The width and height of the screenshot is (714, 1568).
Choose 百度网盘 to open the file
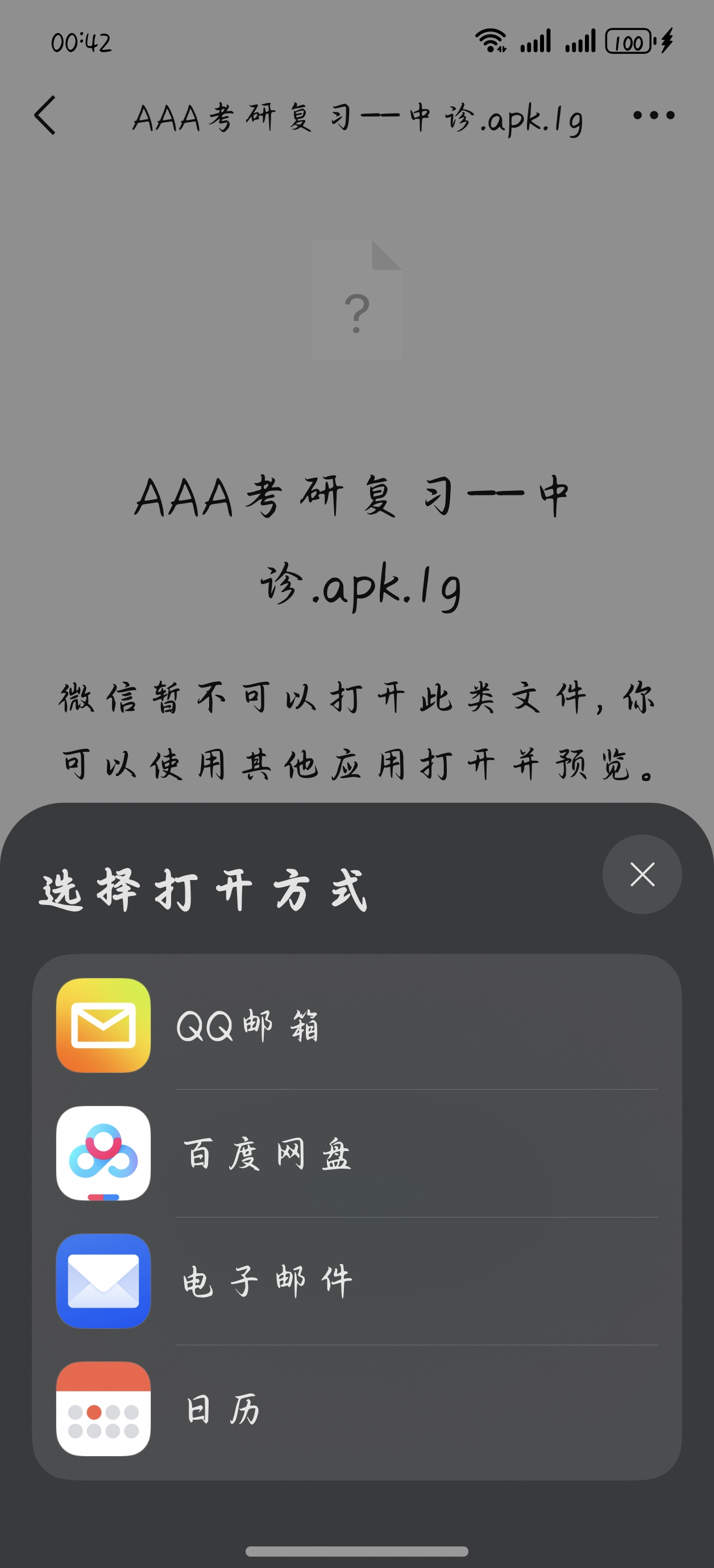(x=356, y=1153)
